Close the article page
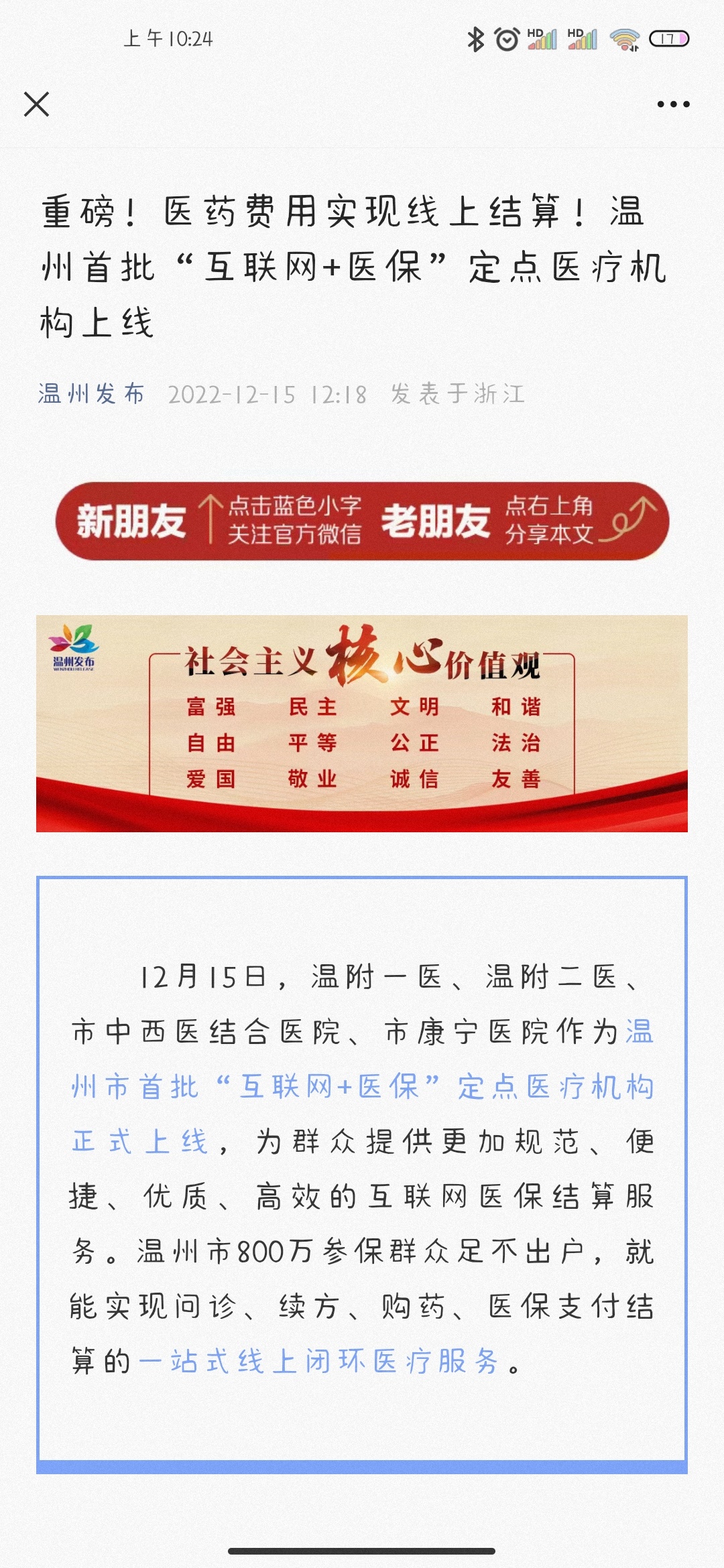 tap(36, 105)
